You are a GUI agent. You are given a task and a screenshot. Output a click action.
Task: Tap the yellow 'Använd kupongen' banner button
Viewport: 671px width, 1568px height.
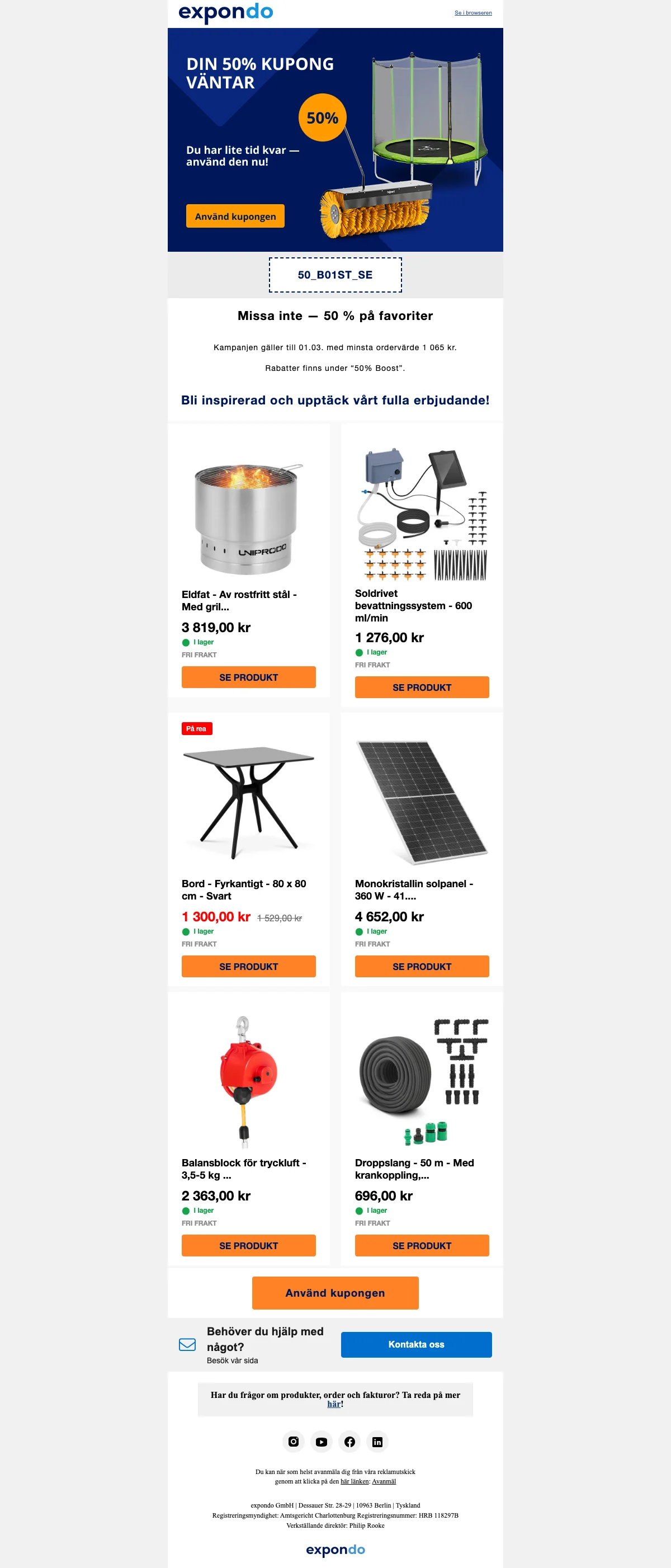[x=235, y=216]
